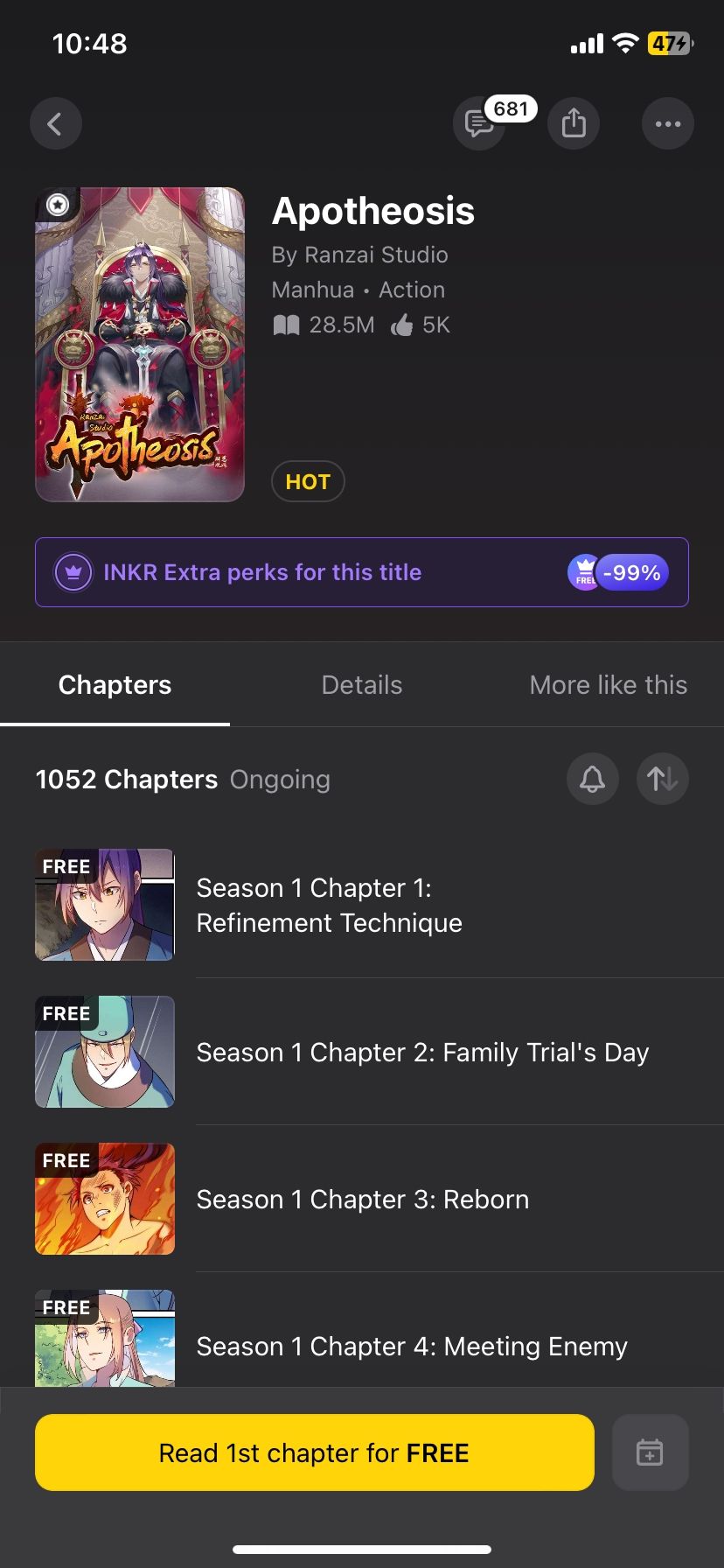Viewport: 724px width, 1568px height.
Task: Switch to the Details tab
Action: coord(362,685)
